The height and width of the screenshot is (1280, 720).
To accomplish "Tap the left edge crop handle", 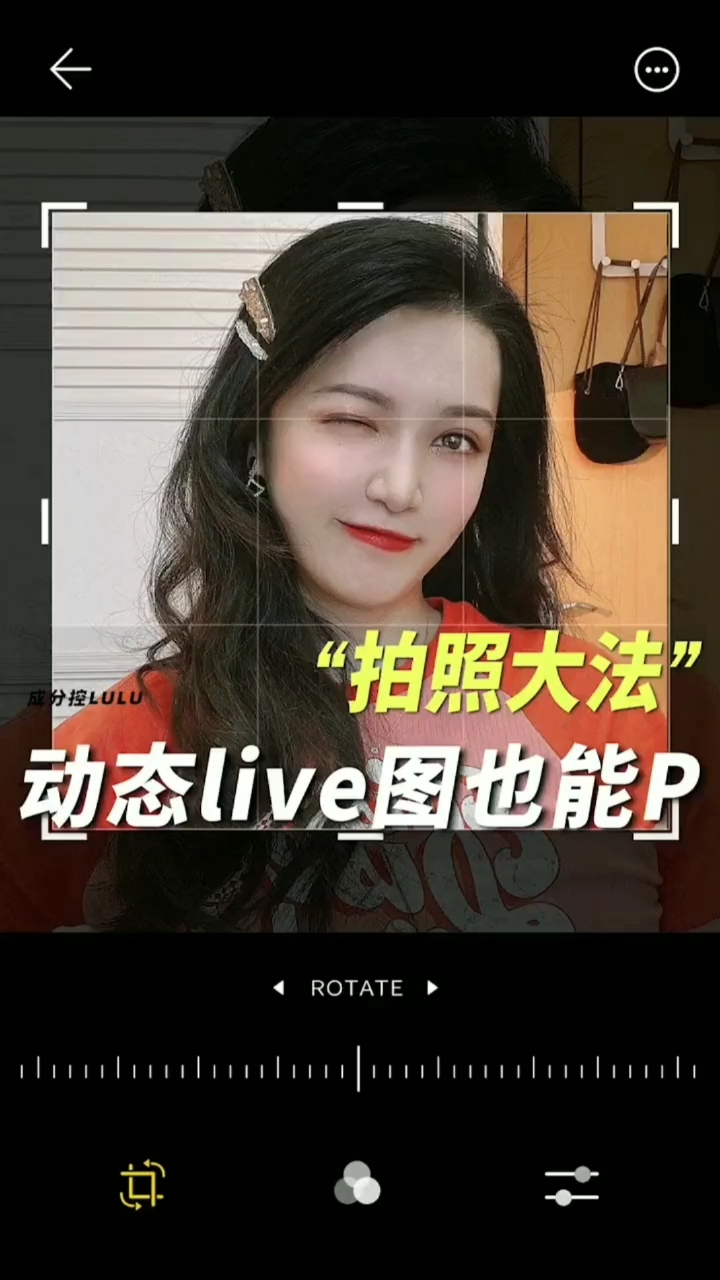I will tap(47, 520).
